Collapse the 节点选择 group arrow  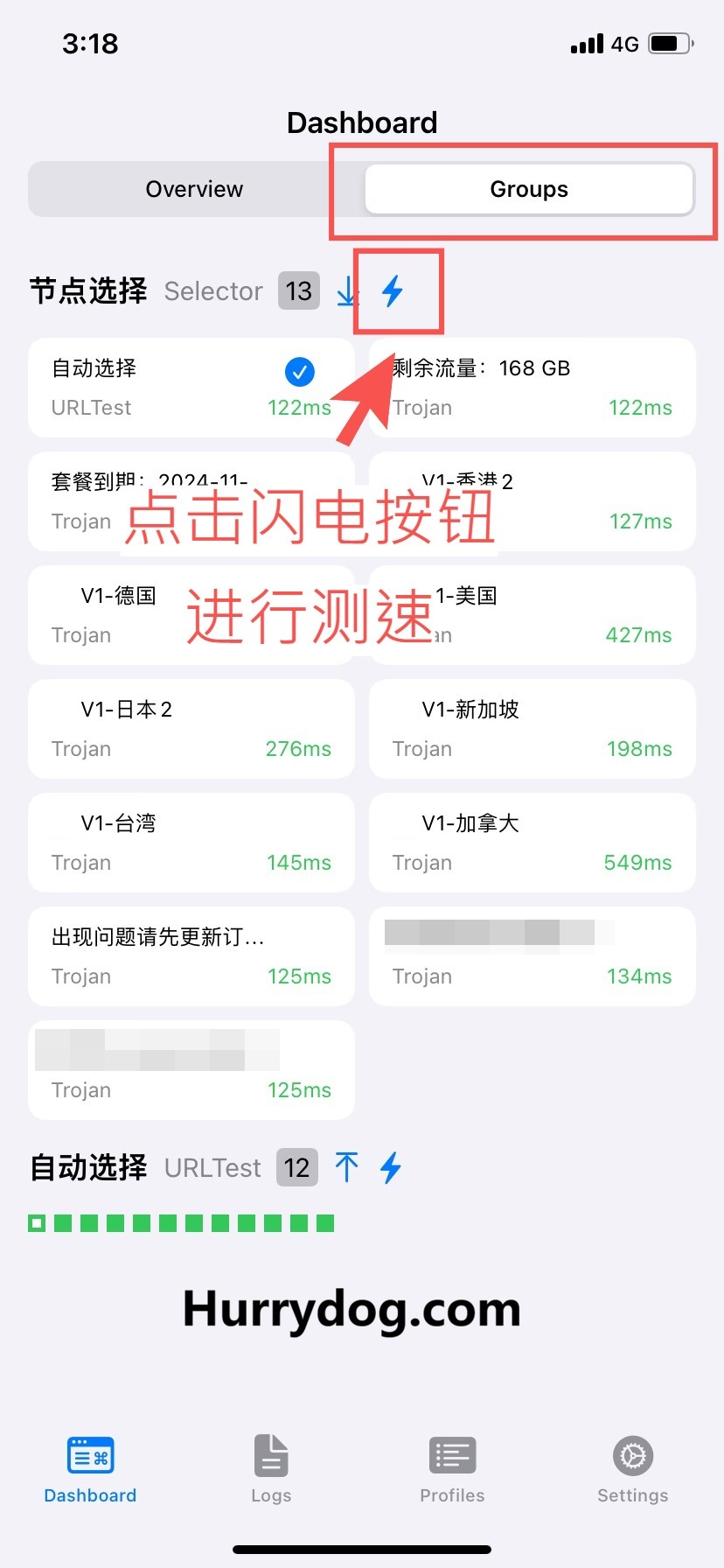tap(347, 291)
